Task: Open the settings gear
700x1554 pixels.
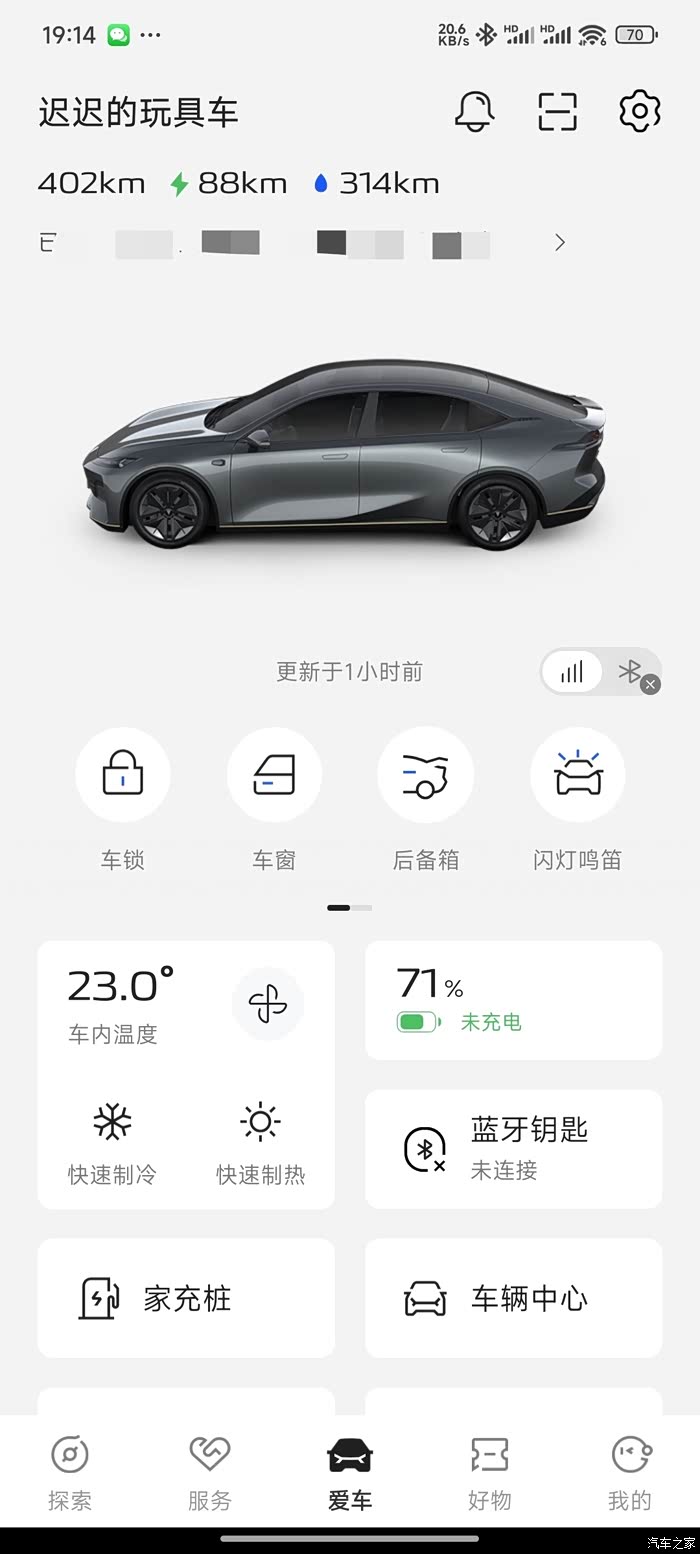Action: (x=640, y=111)
